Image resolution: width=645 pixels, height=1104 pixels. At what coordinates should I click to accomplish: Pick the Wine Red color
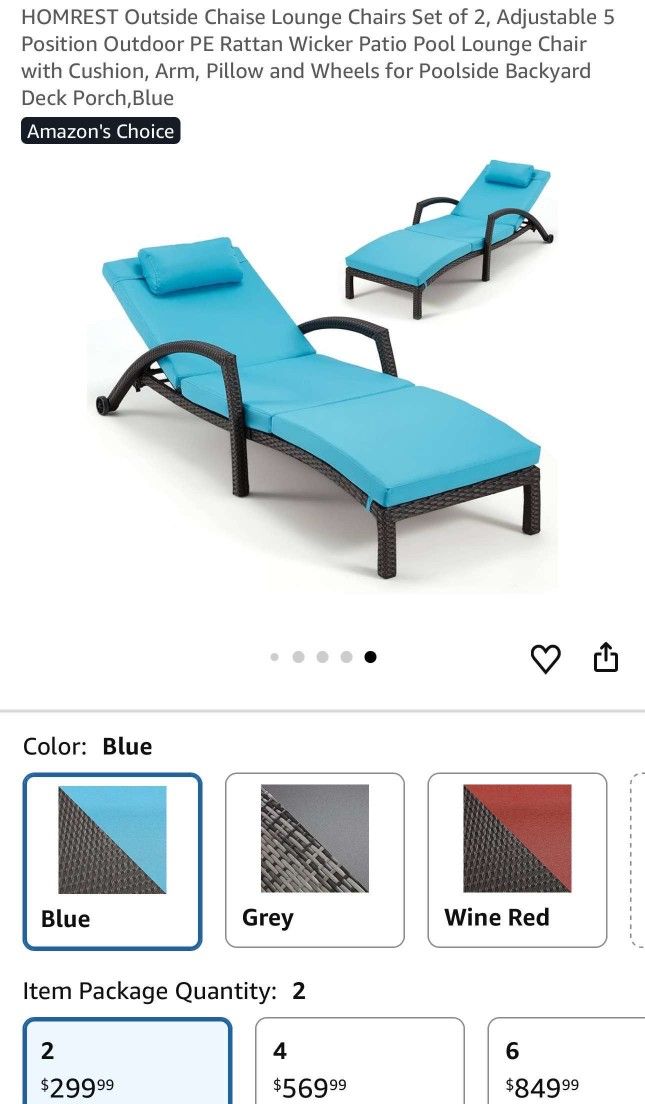pos(517,860)
